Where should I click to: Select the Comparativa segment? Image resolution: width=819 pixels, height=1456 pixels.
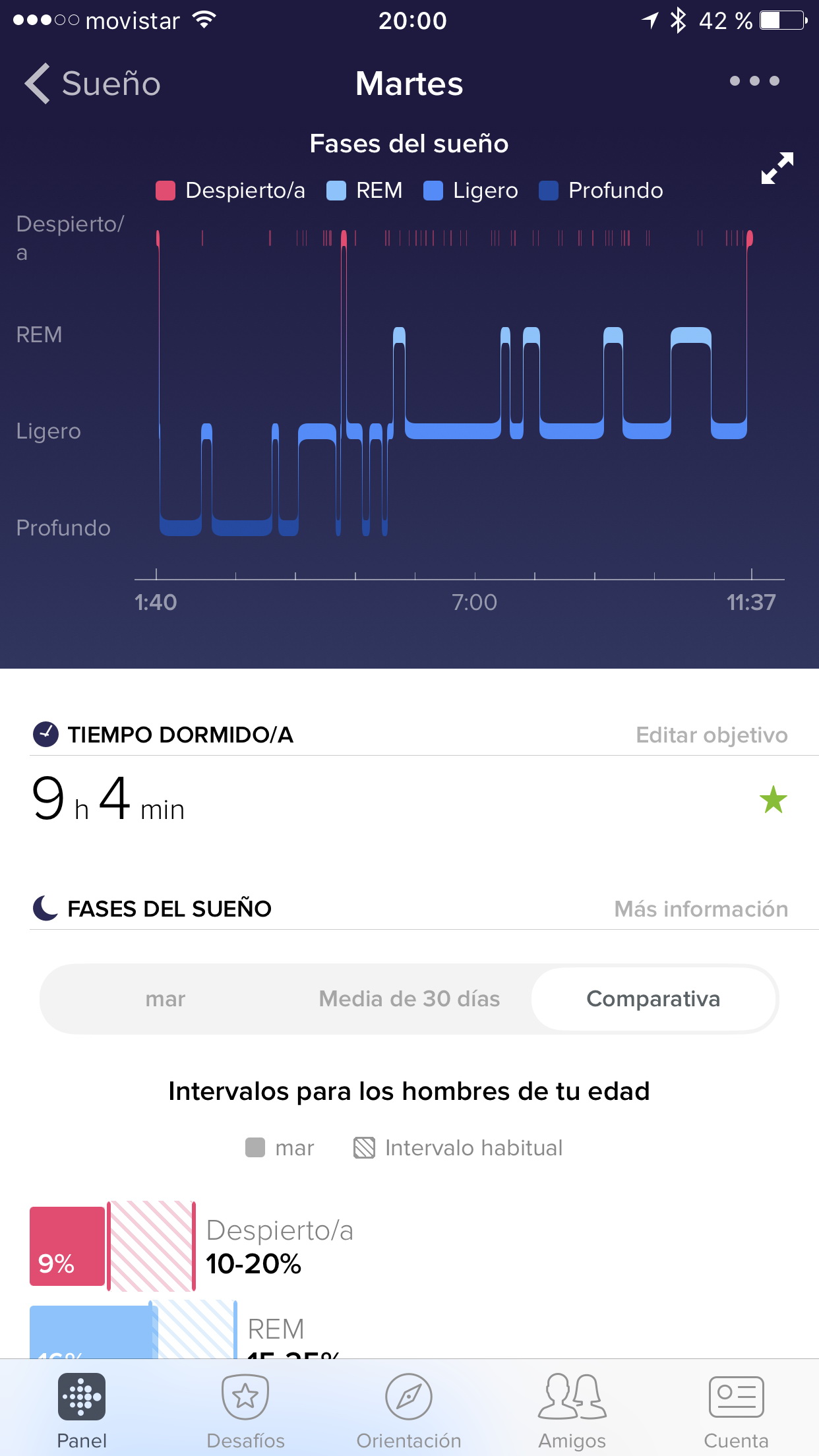pyautogui.click(x=653, y=999)
